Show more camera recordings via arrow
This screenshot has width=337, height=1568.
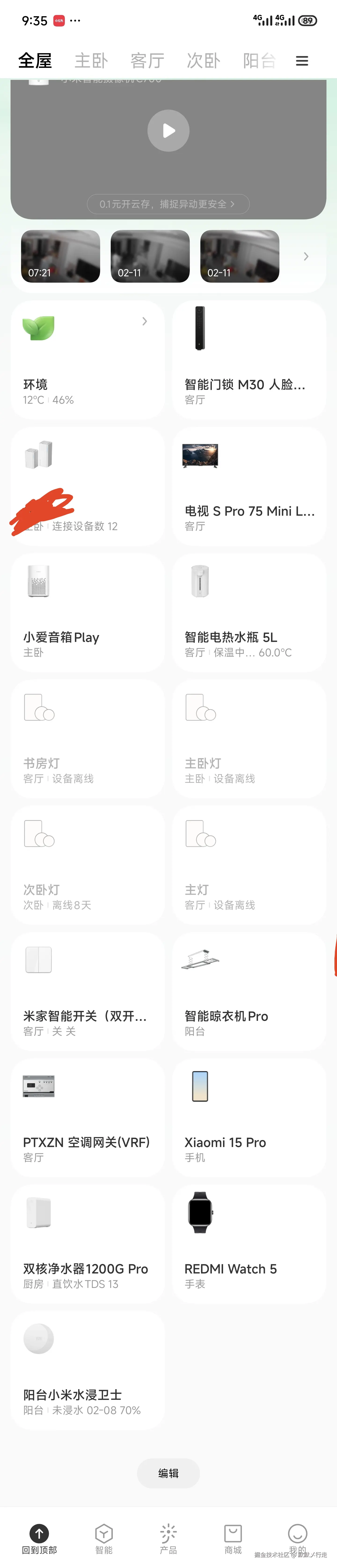[x=306, y=256]
